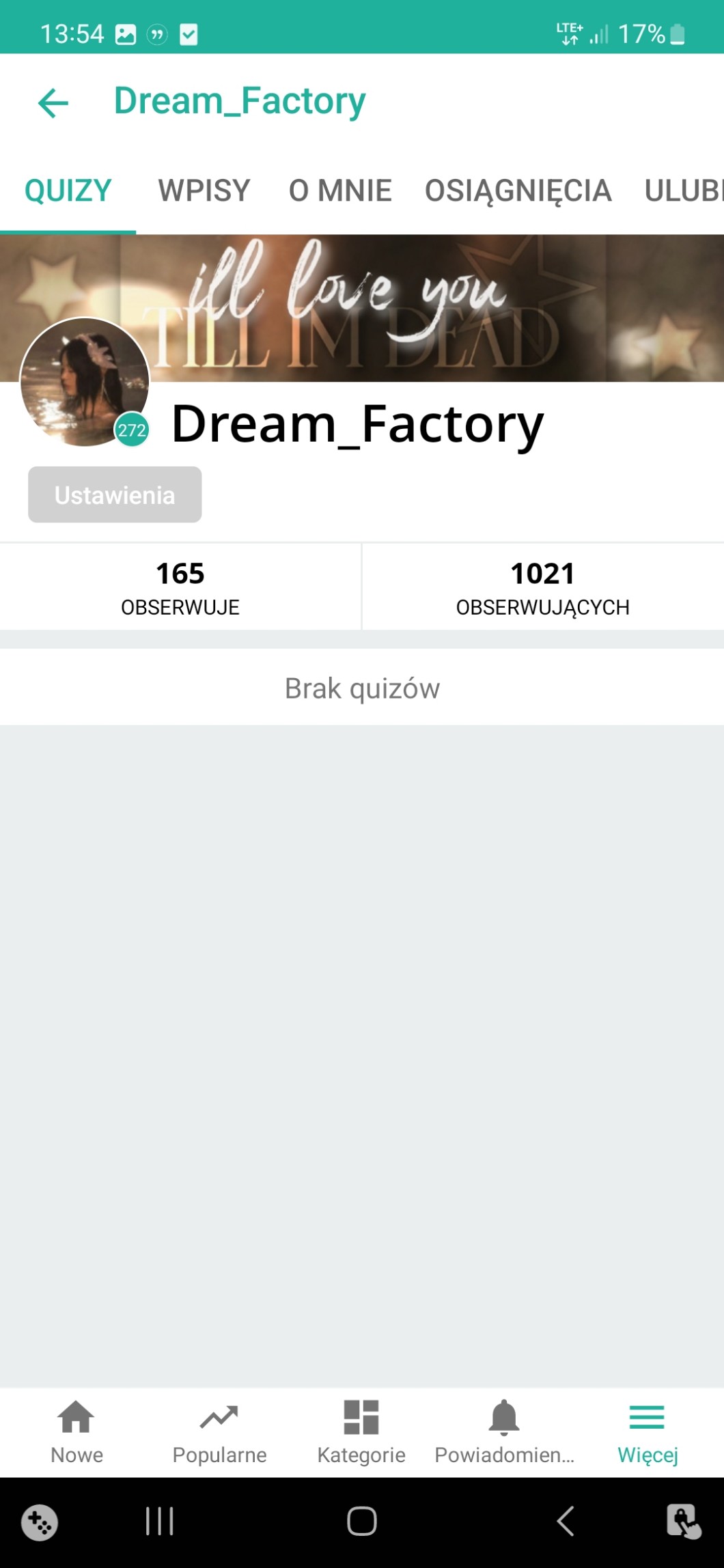Open the O MNIE tab
Image resolution: width=724 pixels, height=1568 pixels.
pos(340,191)
